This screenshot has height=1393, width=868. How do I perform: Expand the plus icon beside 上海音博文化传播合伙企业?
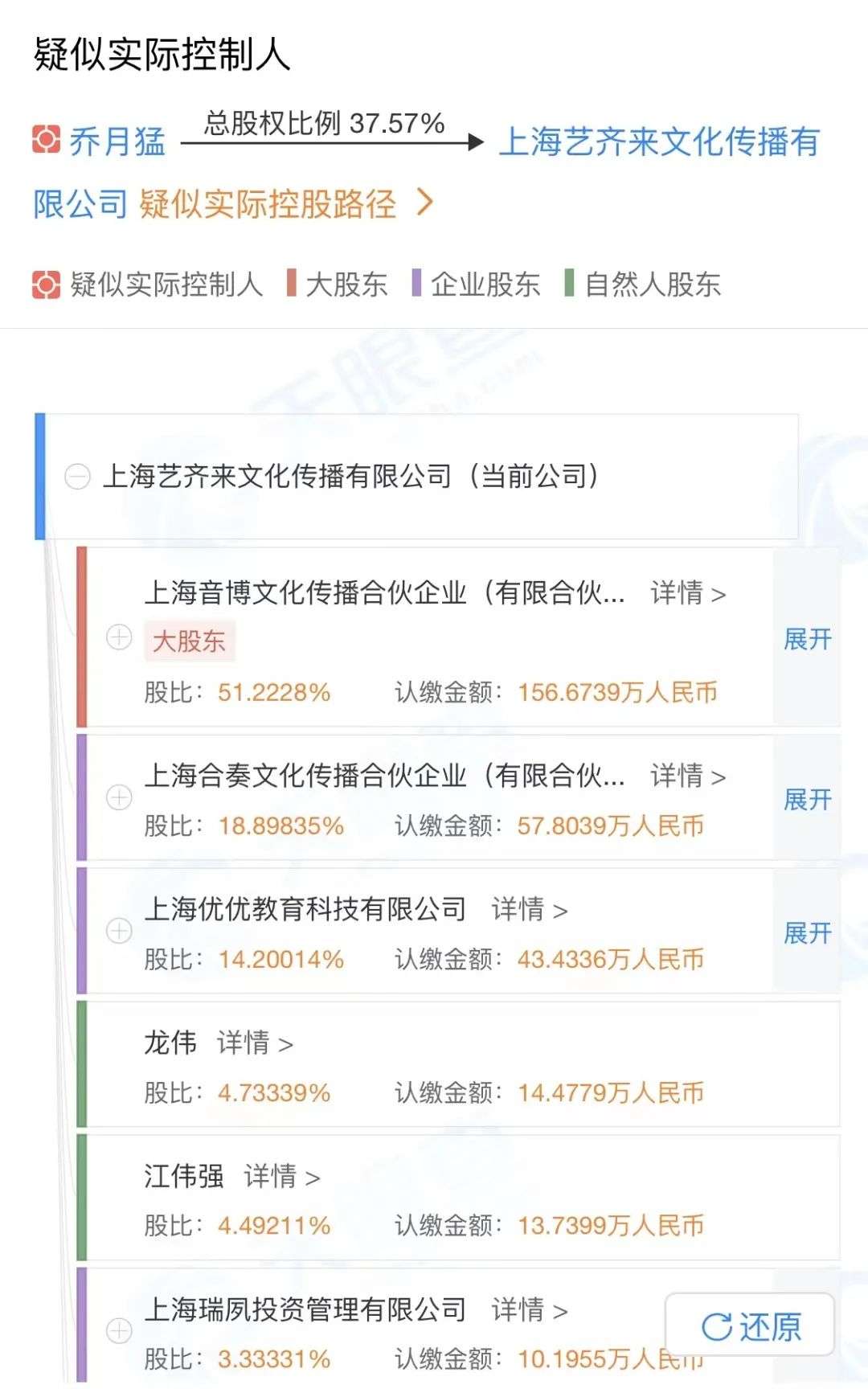[x=119, y=637]
